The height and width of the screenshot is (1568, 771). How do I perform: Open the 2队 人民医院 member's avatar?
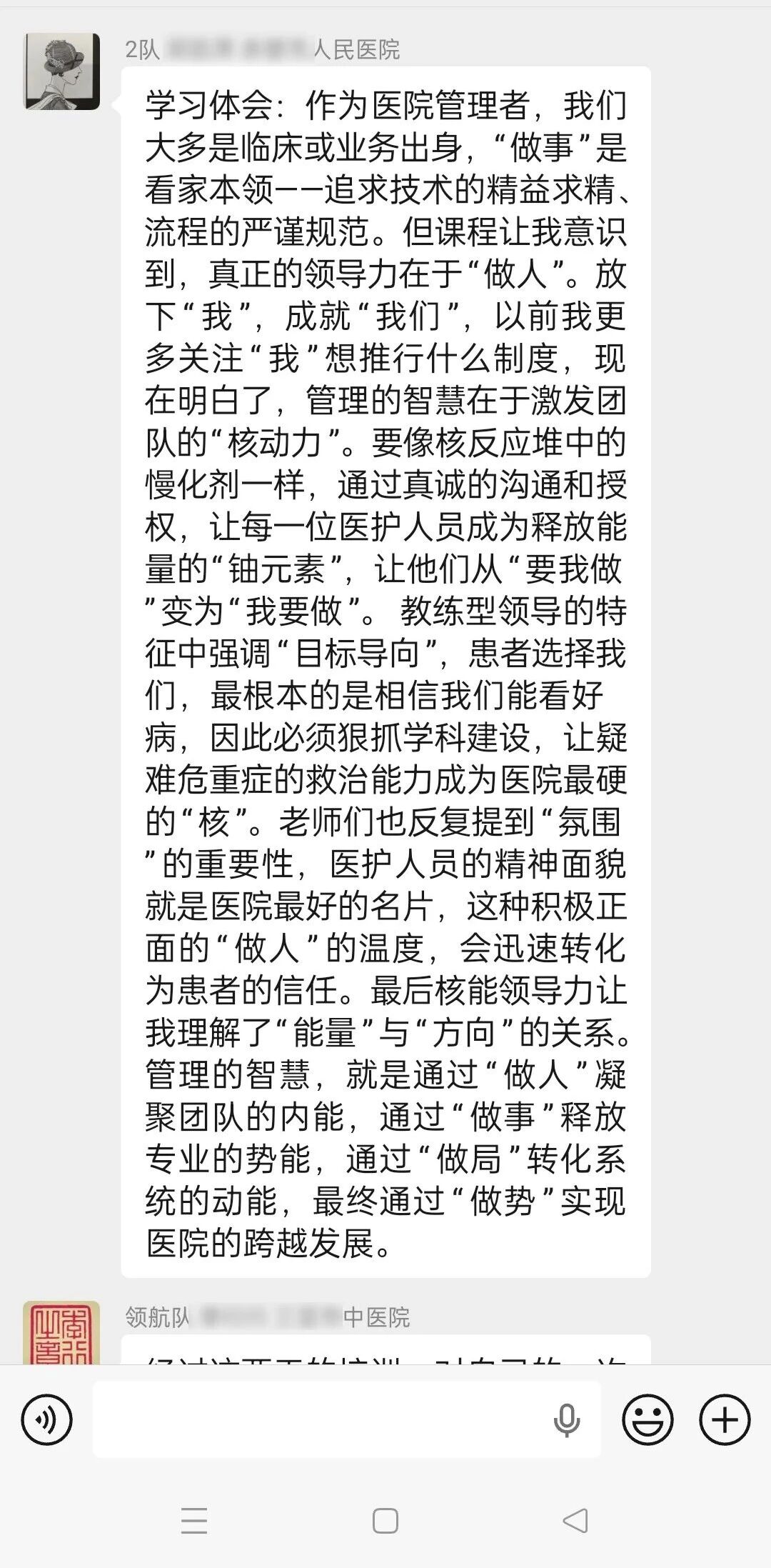coord(62,71)
